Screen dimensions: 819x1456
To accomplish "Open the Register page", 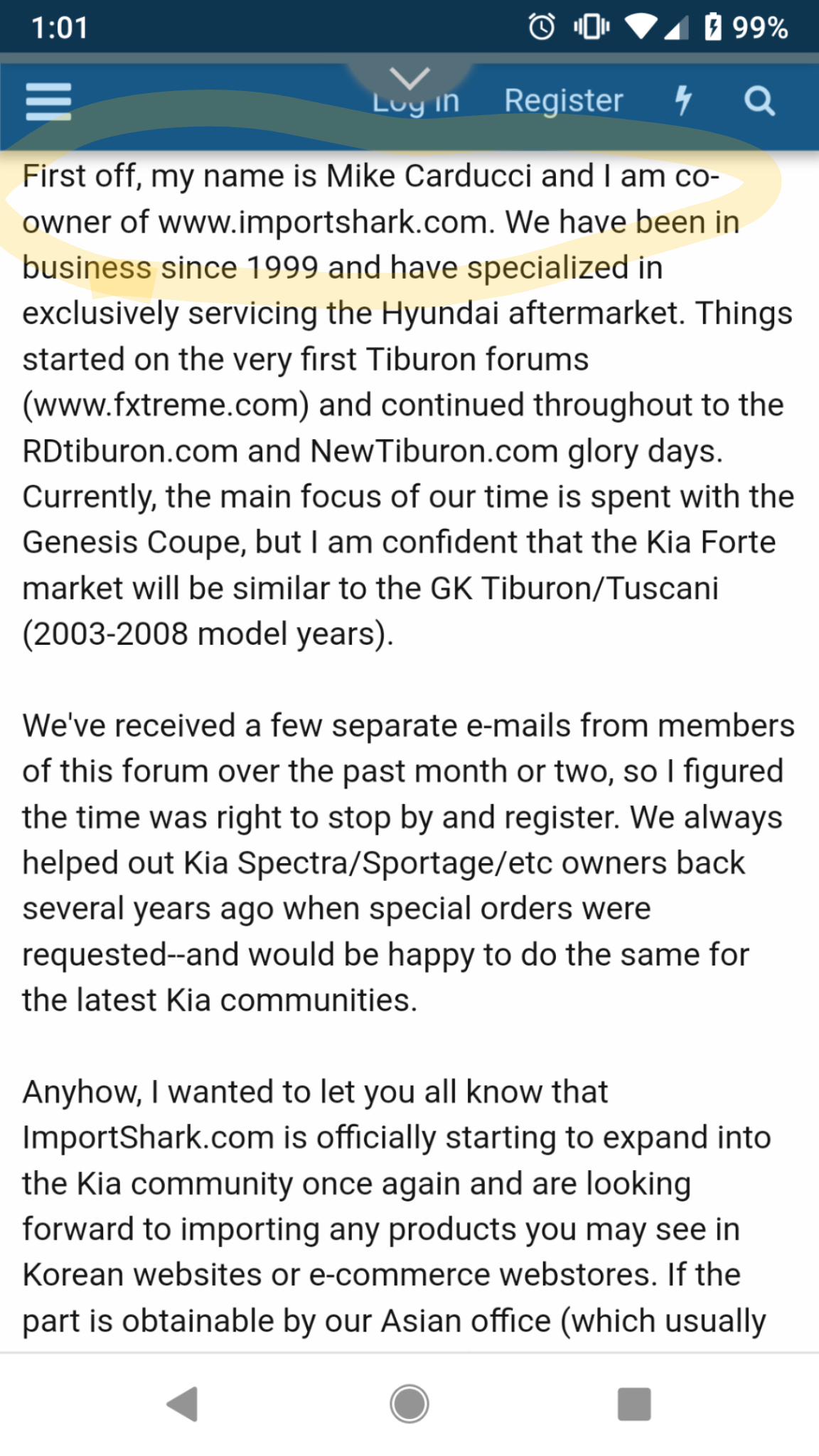I will pyautogui.click(x=563, y=101).
